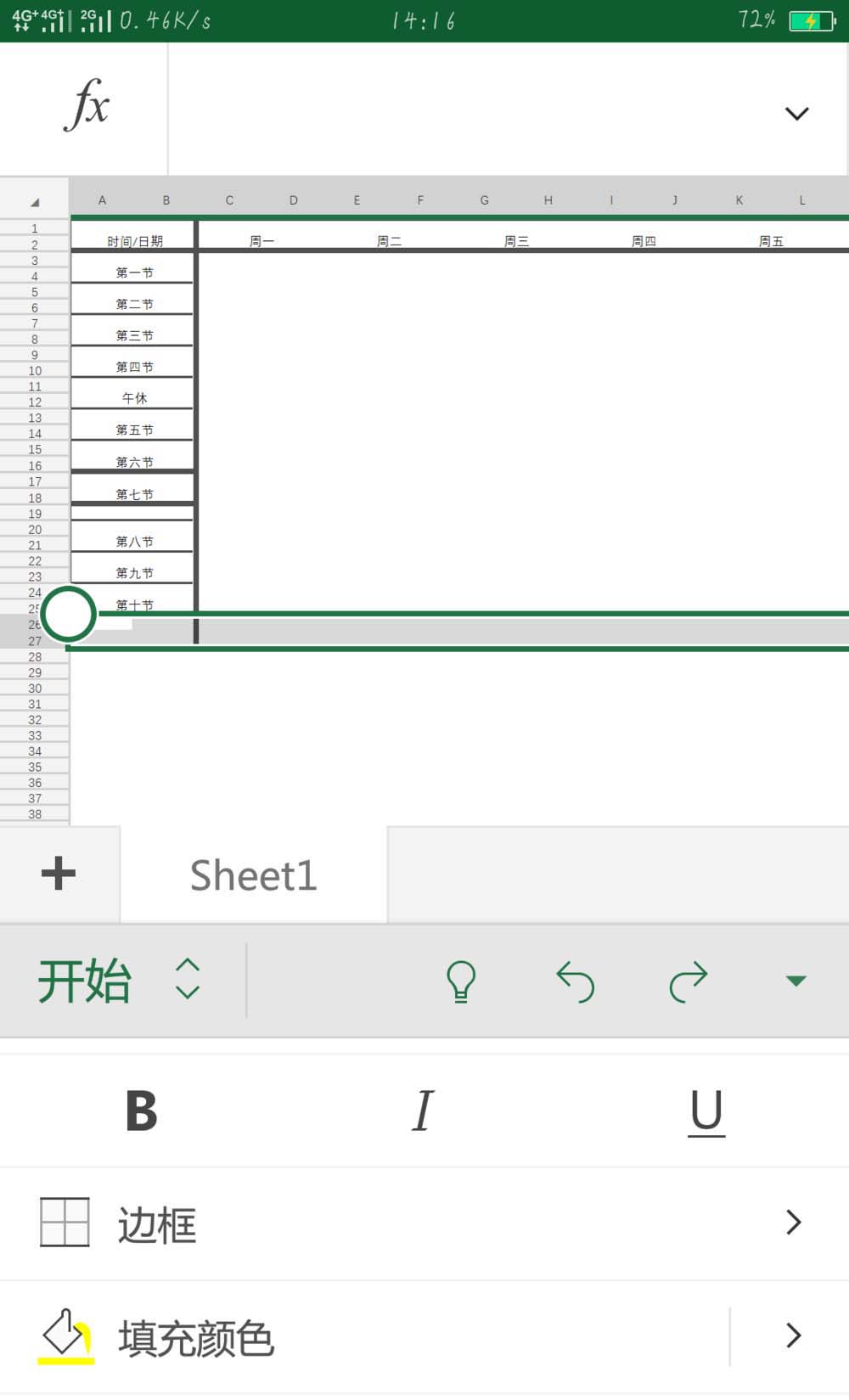This screenshot has height=1400, width=849.
Task: Select column C header
Action: tap(229, 200)
